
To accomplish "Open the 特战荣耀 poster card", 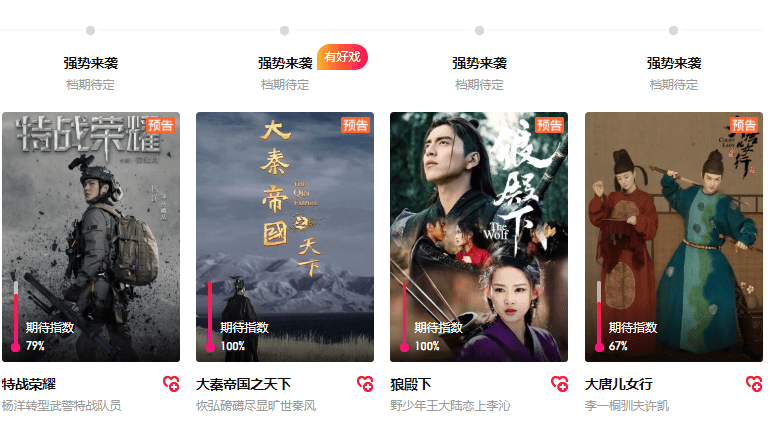I will [x=91, y=236].
